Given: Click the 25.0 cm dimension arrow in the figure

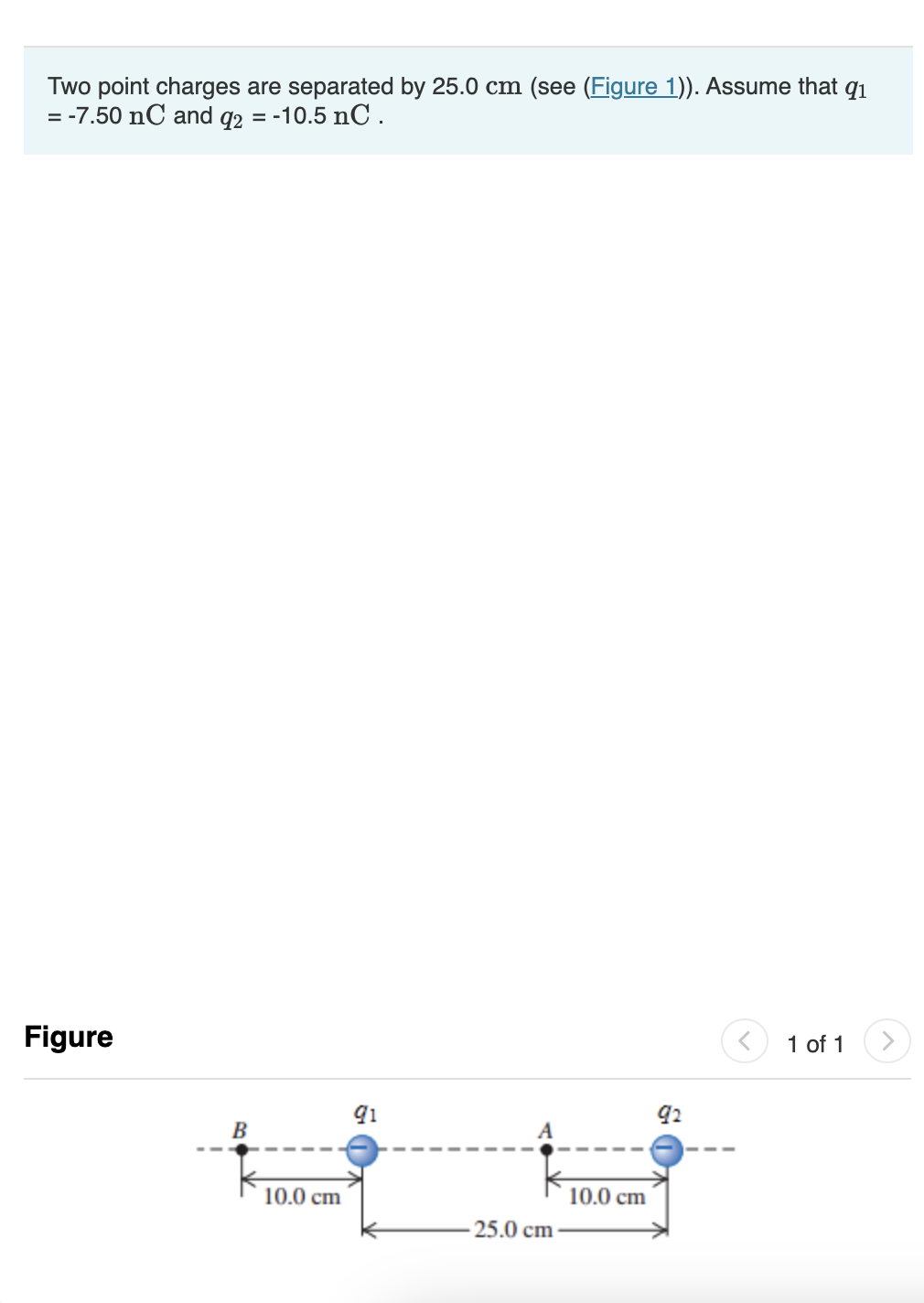Looking at the screenshot, I should (517, 1232).
